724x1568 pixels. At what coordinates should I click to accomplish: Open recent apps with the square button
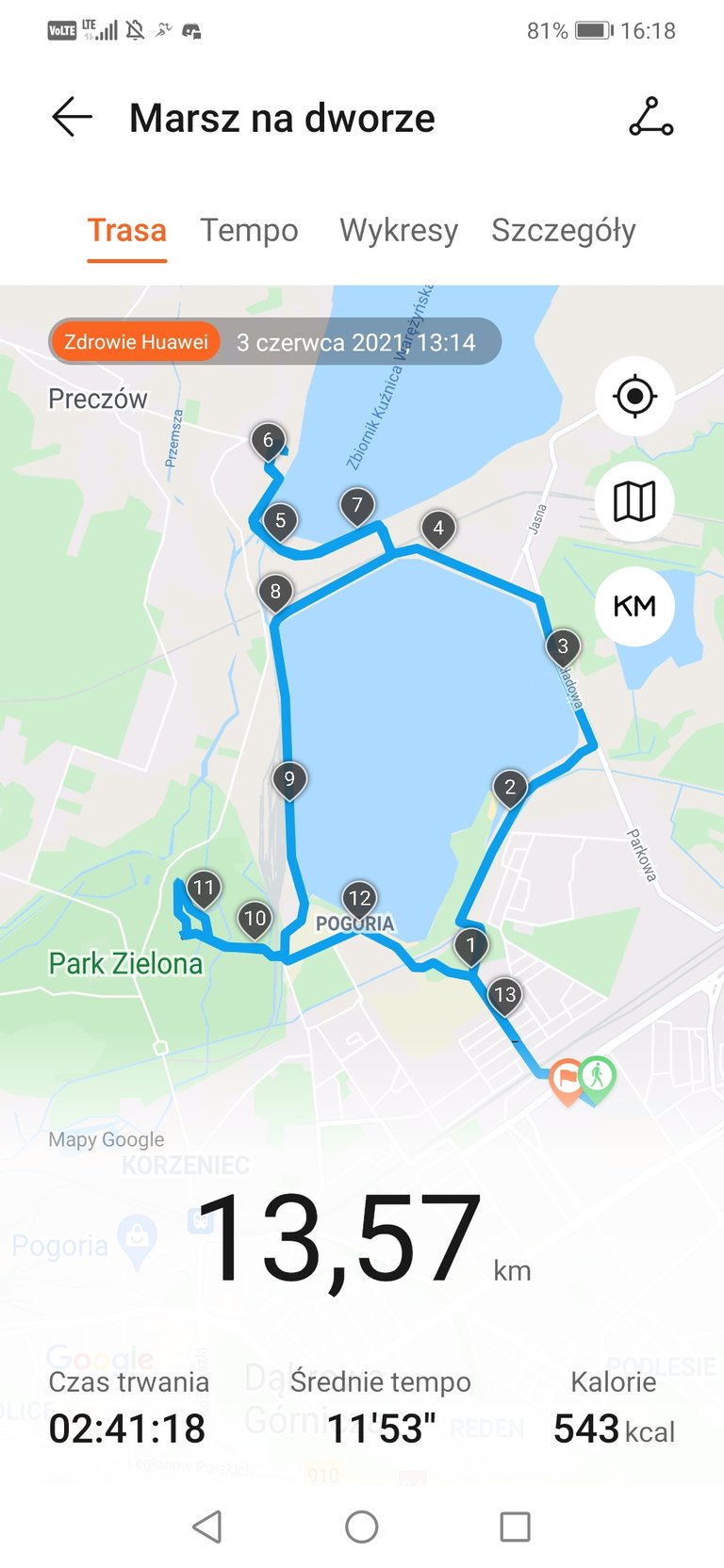coord(515,1527)
